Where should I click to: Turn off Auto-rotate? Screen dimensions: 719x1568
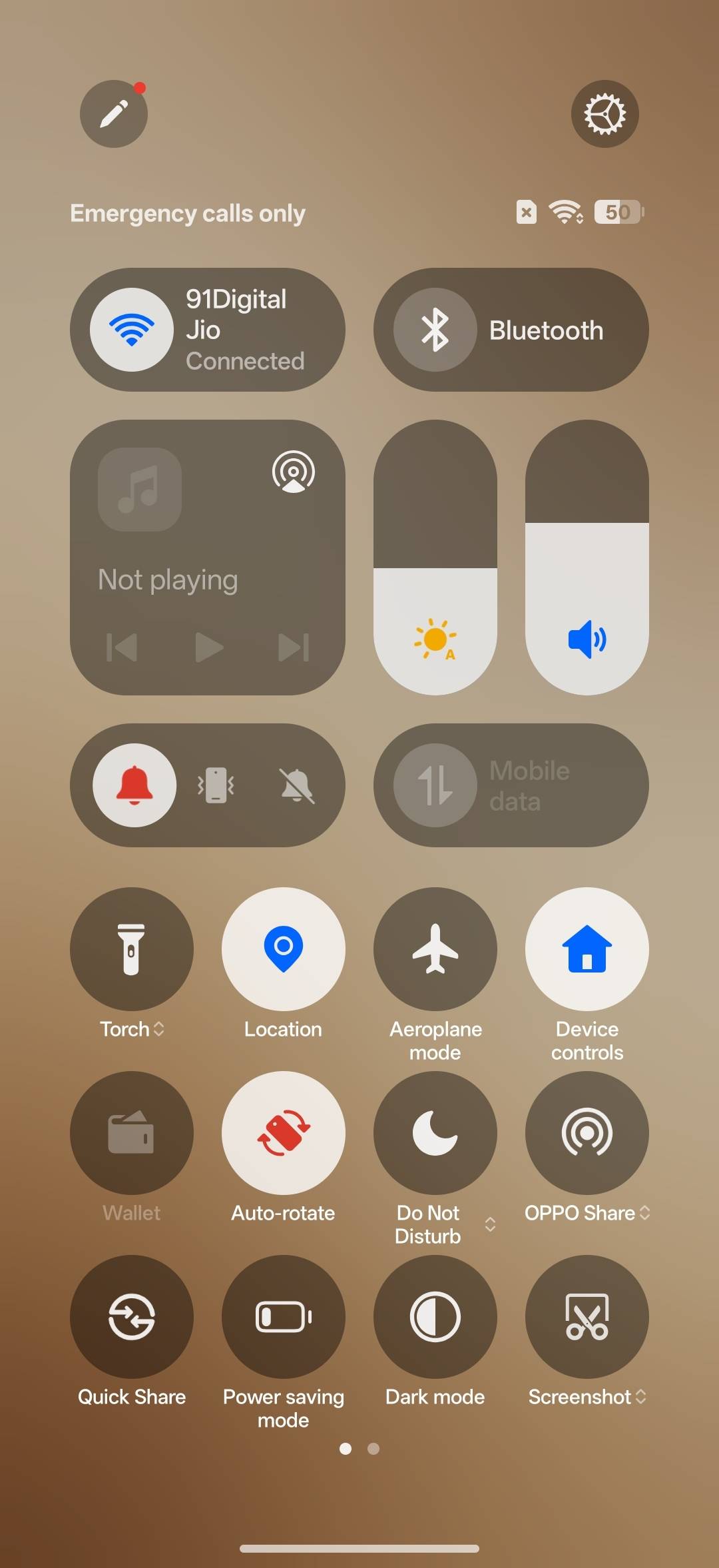tap(284, 1132)
